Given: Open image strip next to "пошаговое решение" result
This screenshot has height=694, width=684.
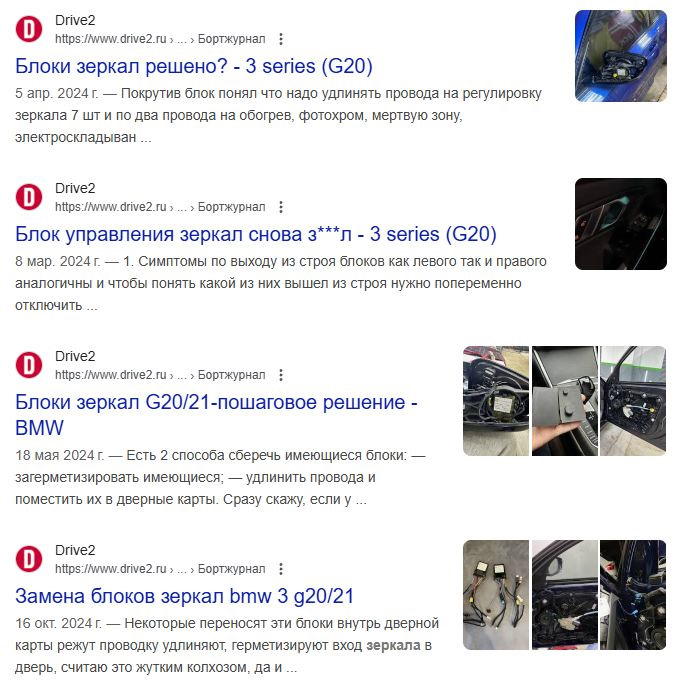Looking at the screenshot, I should click(x=564, y=401).
